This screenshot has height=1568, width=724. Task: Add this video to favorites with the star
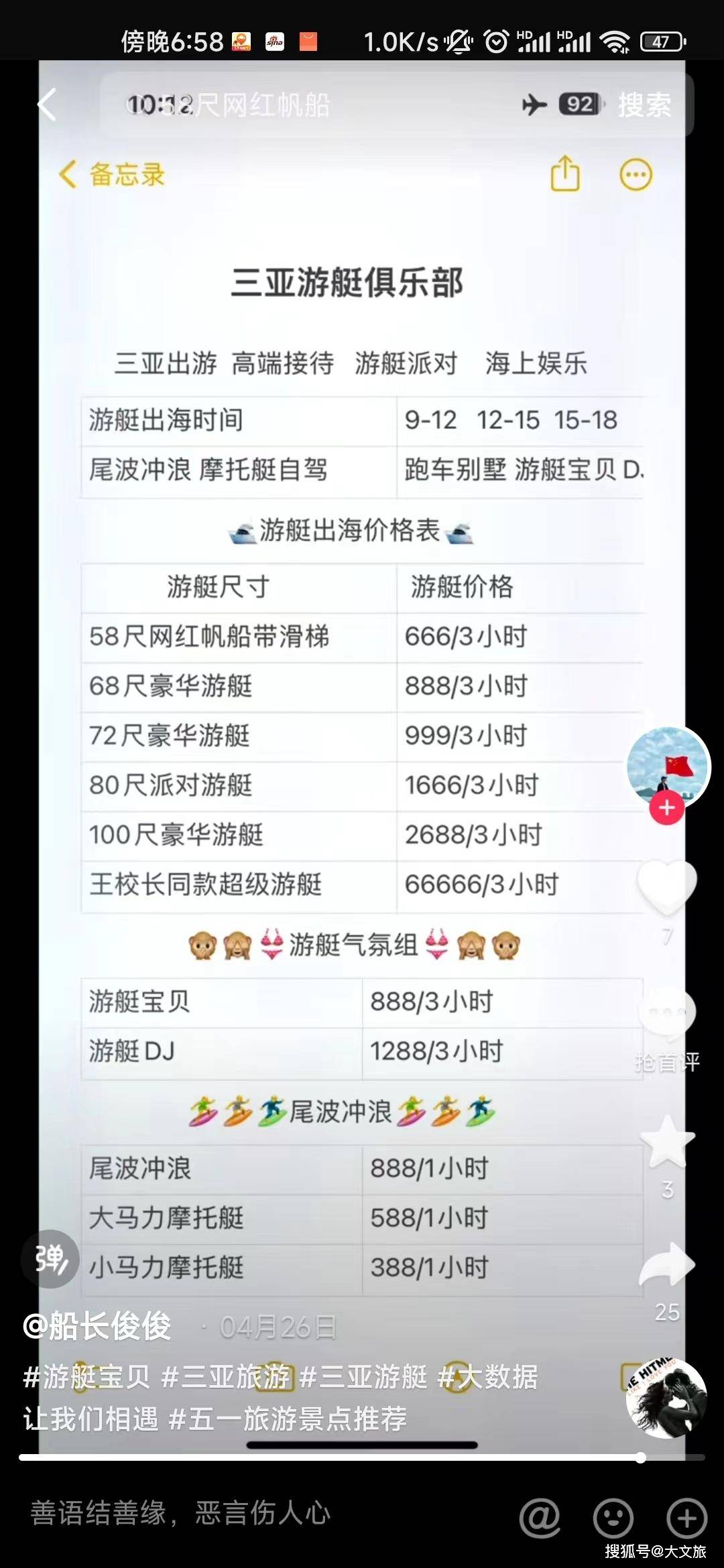[667, 1142]
